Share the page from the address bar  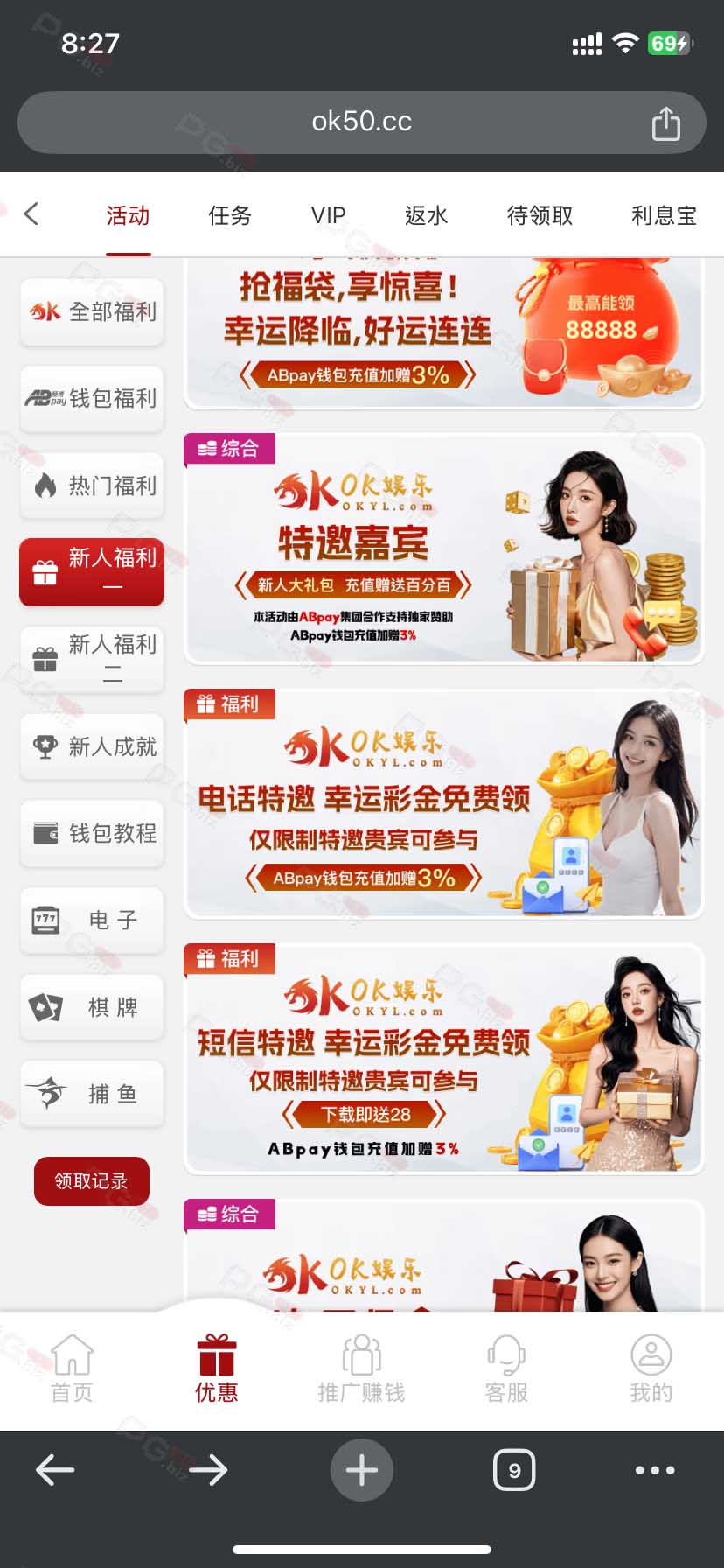tap(665, 123)
